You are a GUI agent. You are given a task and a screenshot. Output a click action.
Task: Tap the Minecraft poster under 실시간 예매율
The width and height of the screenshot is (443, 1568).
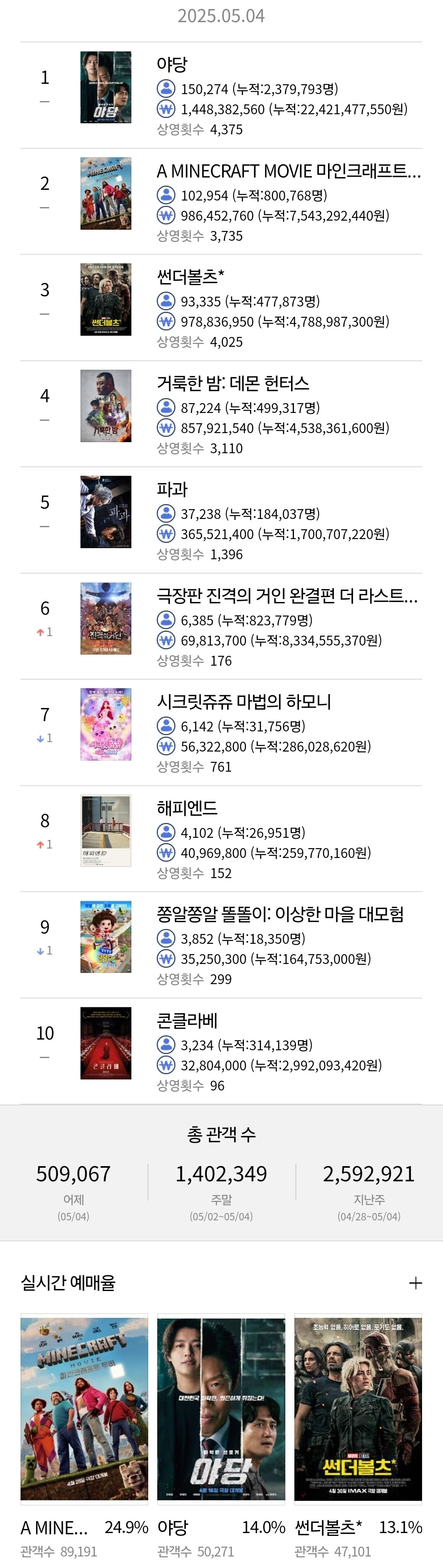[85, 1407]
